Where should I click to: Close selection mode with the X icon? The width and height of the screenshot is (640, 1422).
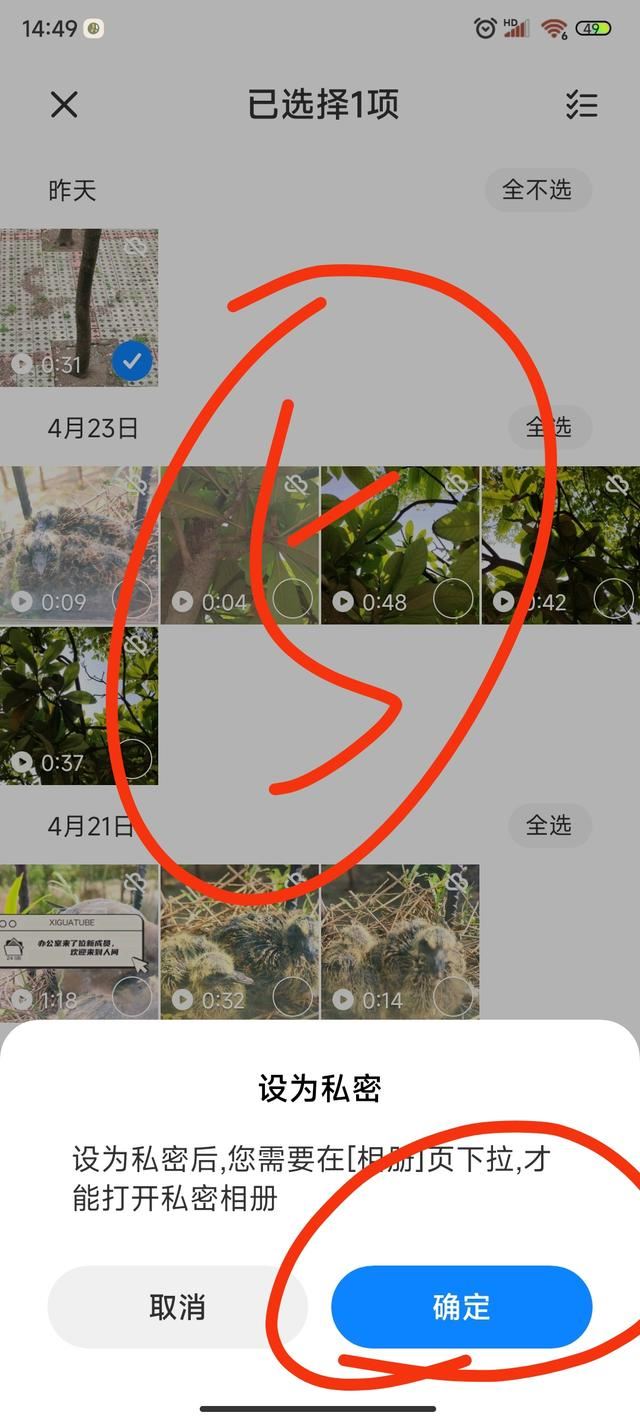point(64,105)
